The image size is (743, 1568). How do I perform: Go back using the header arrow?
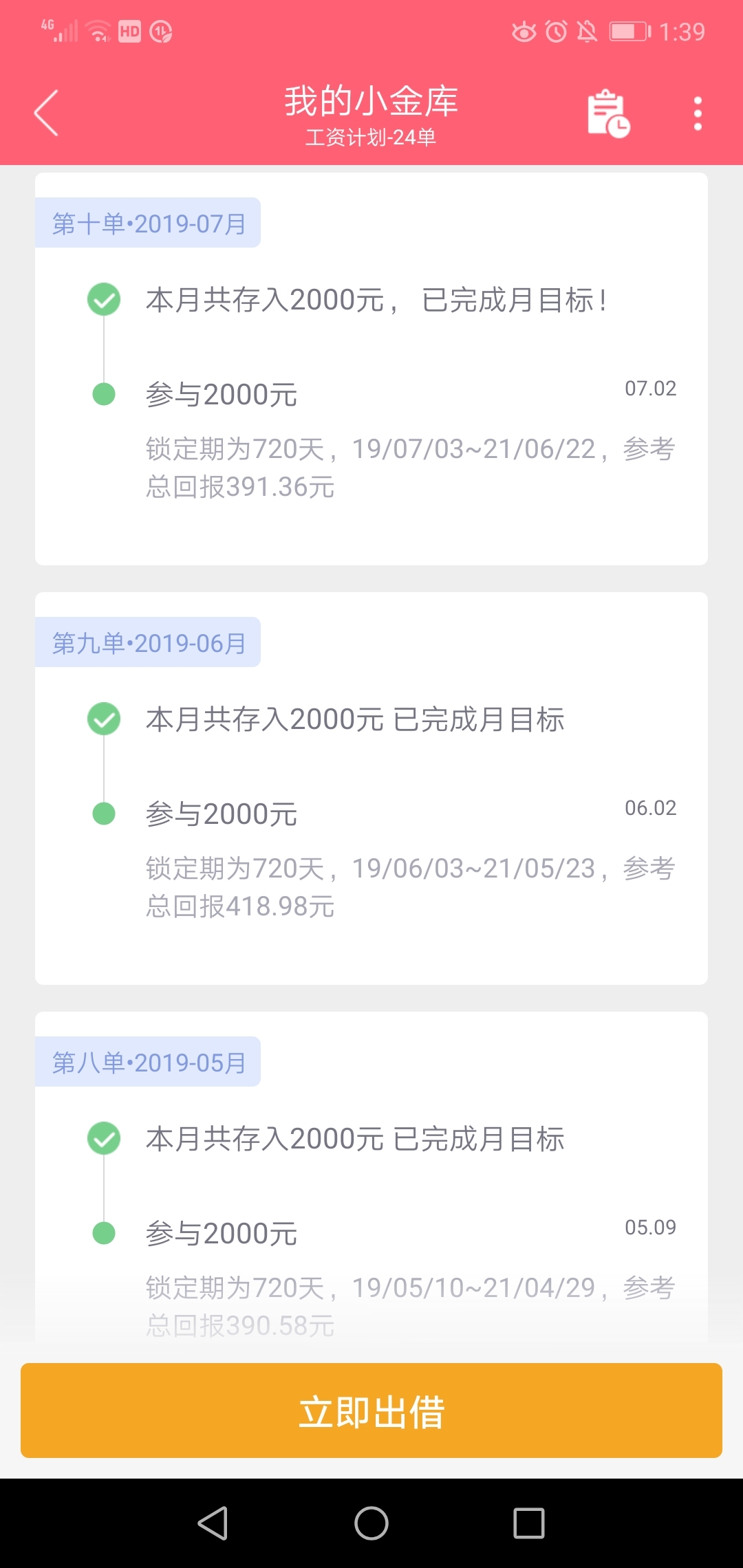46,113
